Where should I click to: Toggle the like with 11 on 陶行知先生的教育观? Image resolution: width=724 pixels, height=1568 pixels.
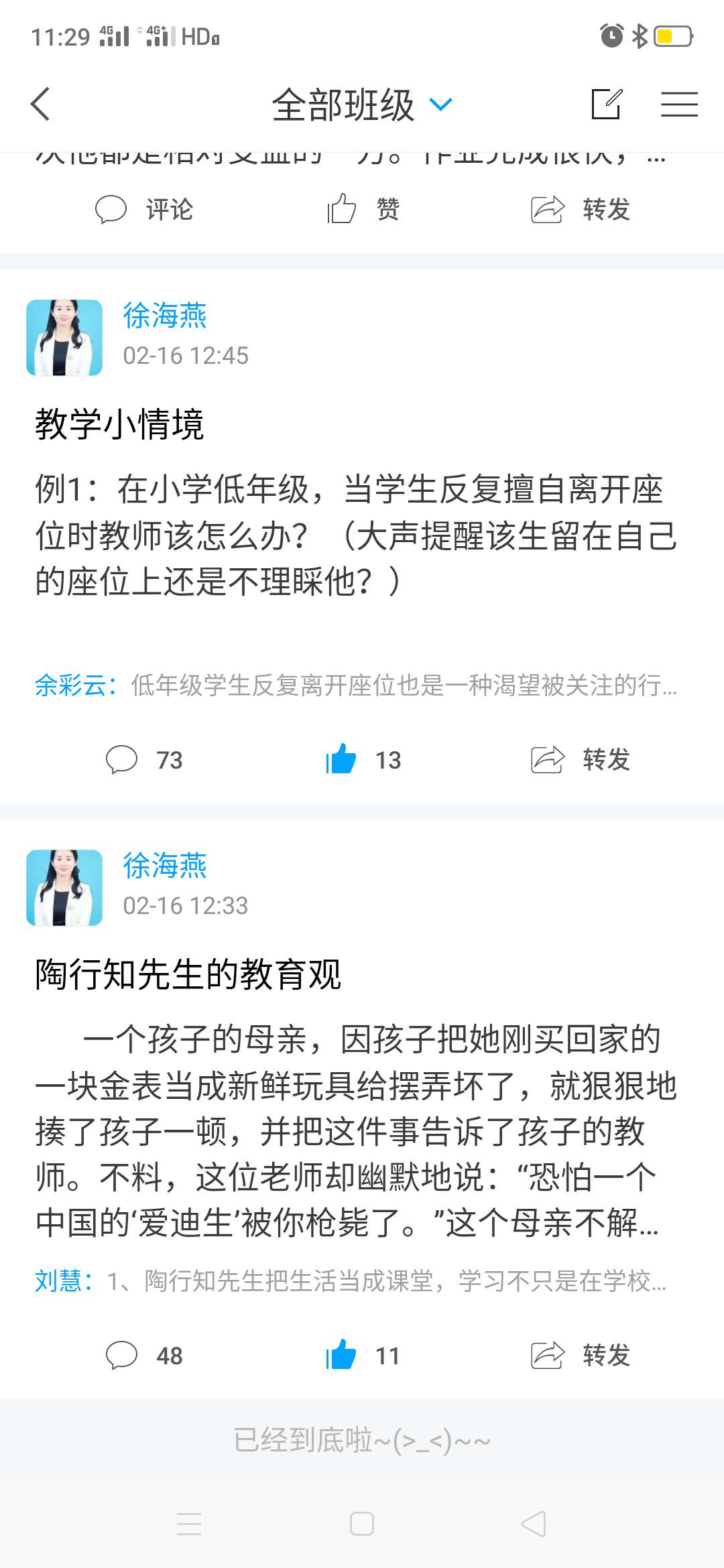tap(363, 1356)
